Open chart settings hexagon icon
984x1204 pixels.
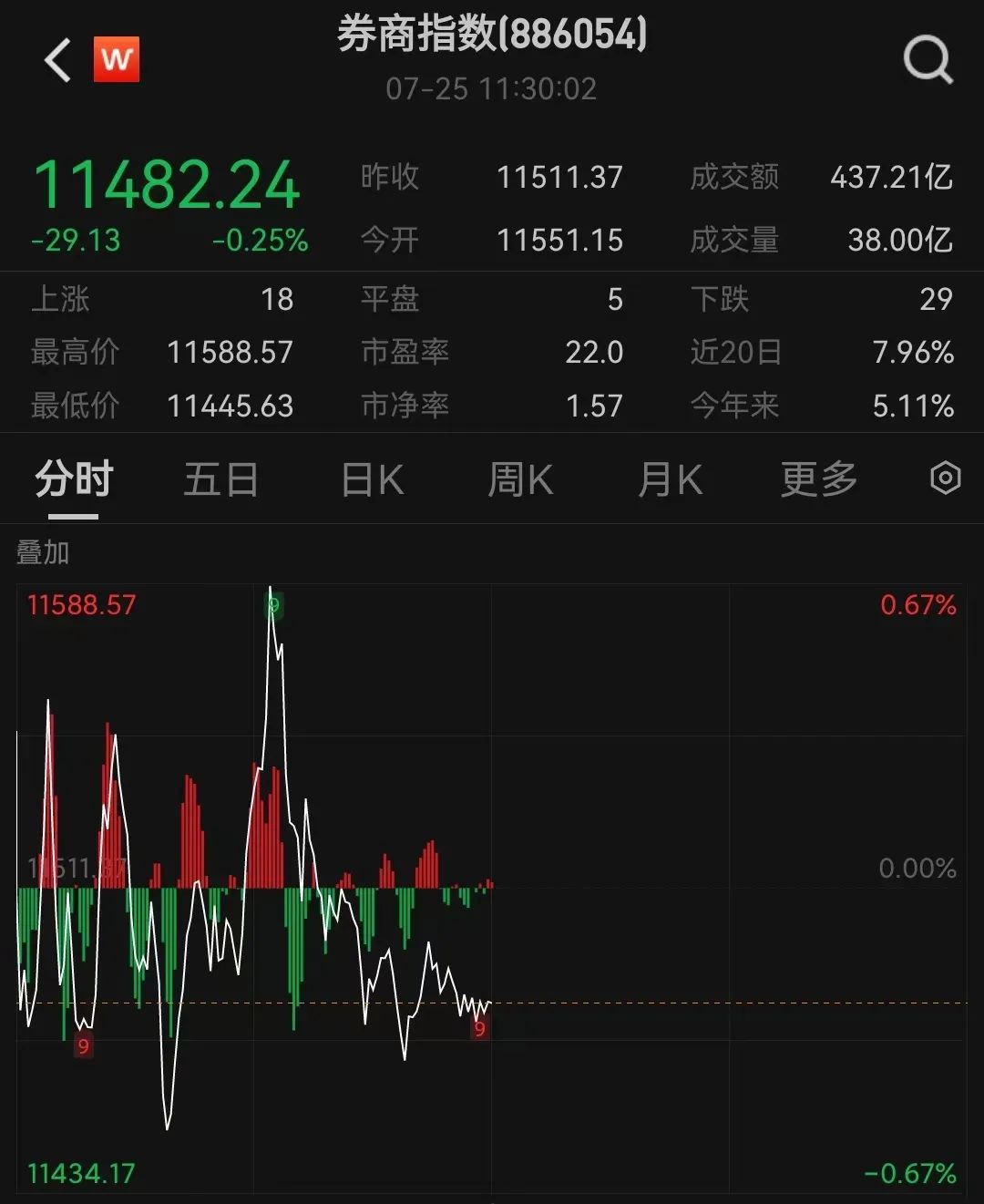[945, 478]
